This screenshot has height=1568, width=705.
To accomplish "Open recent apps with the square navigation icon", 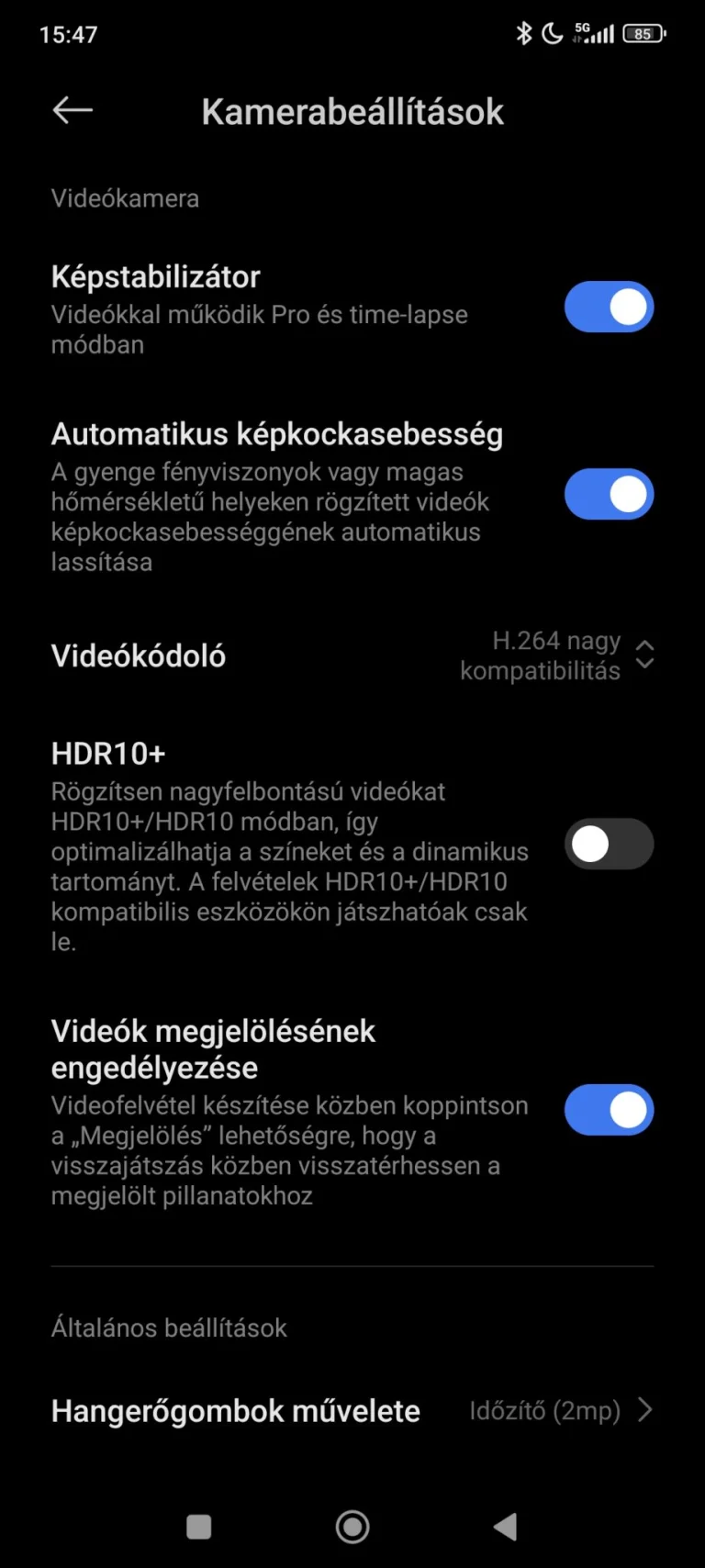I will 198,1527.
